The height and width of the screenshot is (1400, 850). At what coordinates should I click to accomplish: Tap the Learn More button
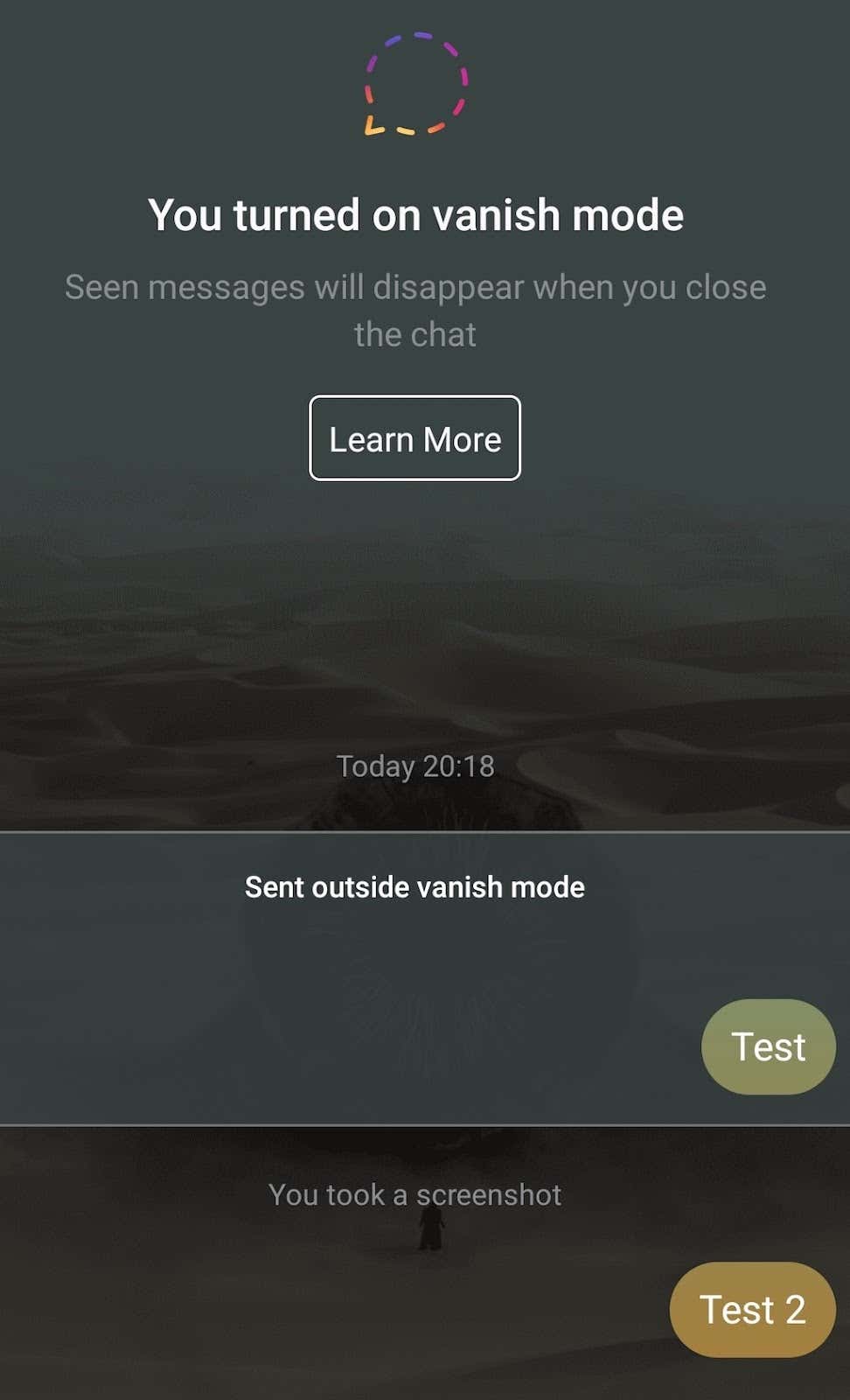coord(415,438)
